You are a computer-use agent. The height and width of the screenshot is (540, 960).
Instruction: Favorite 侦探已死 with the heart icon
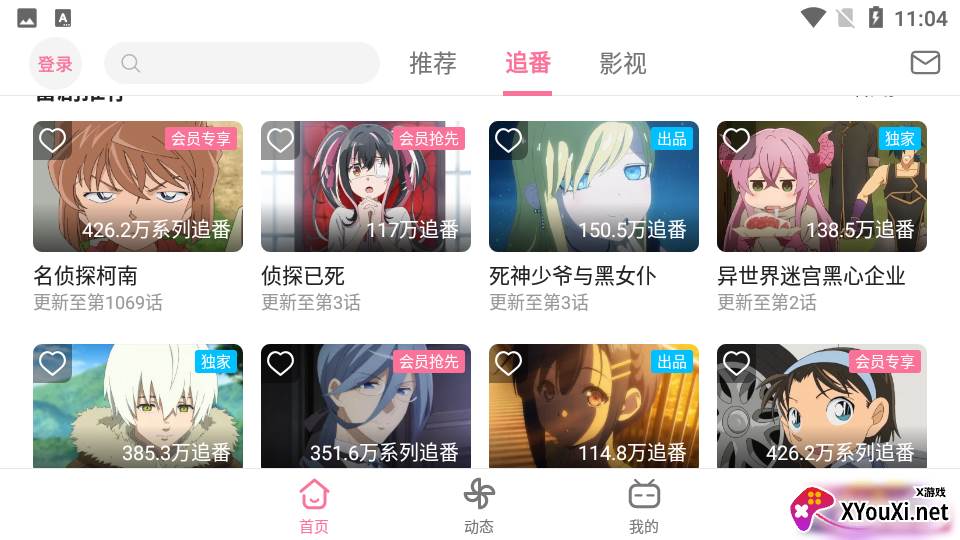pos(280,141)
